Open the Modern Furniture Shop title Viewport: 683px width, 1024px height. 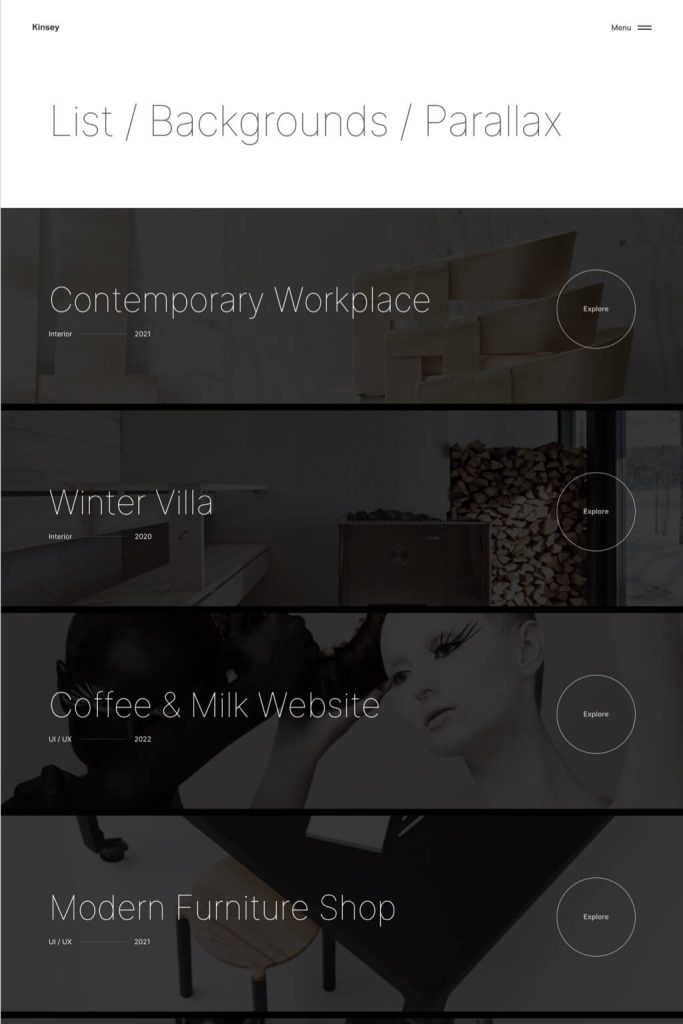tap(223, 908)
